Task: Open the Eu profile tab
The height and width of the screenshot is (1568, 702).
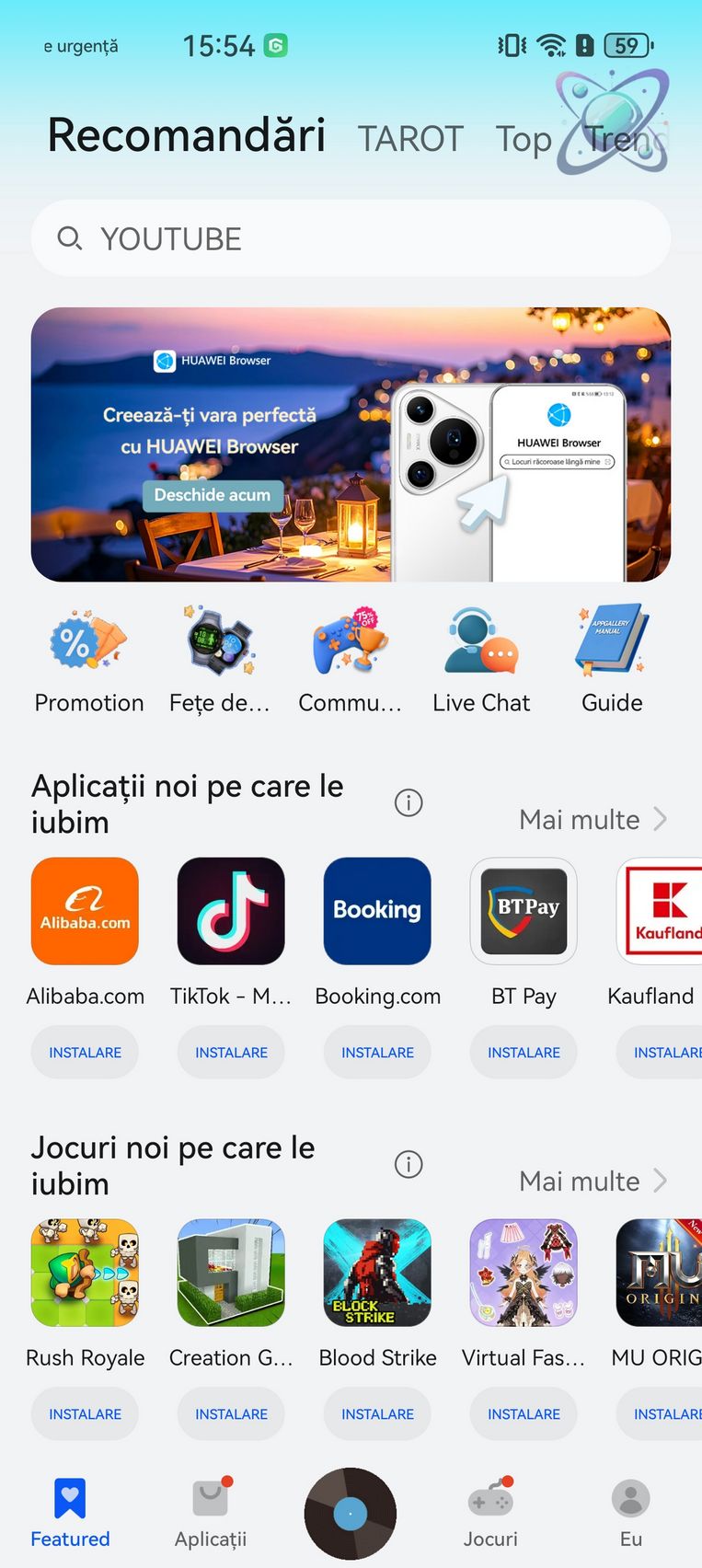Action: click(631, 1514)
